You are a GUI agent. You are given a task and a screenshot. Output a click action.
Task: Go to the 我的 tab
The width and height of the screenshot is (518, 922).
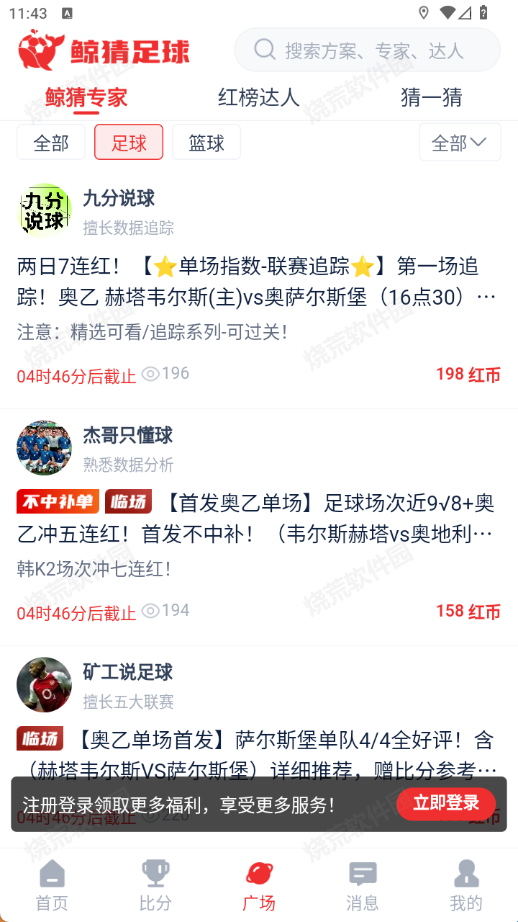pos(466,885)
